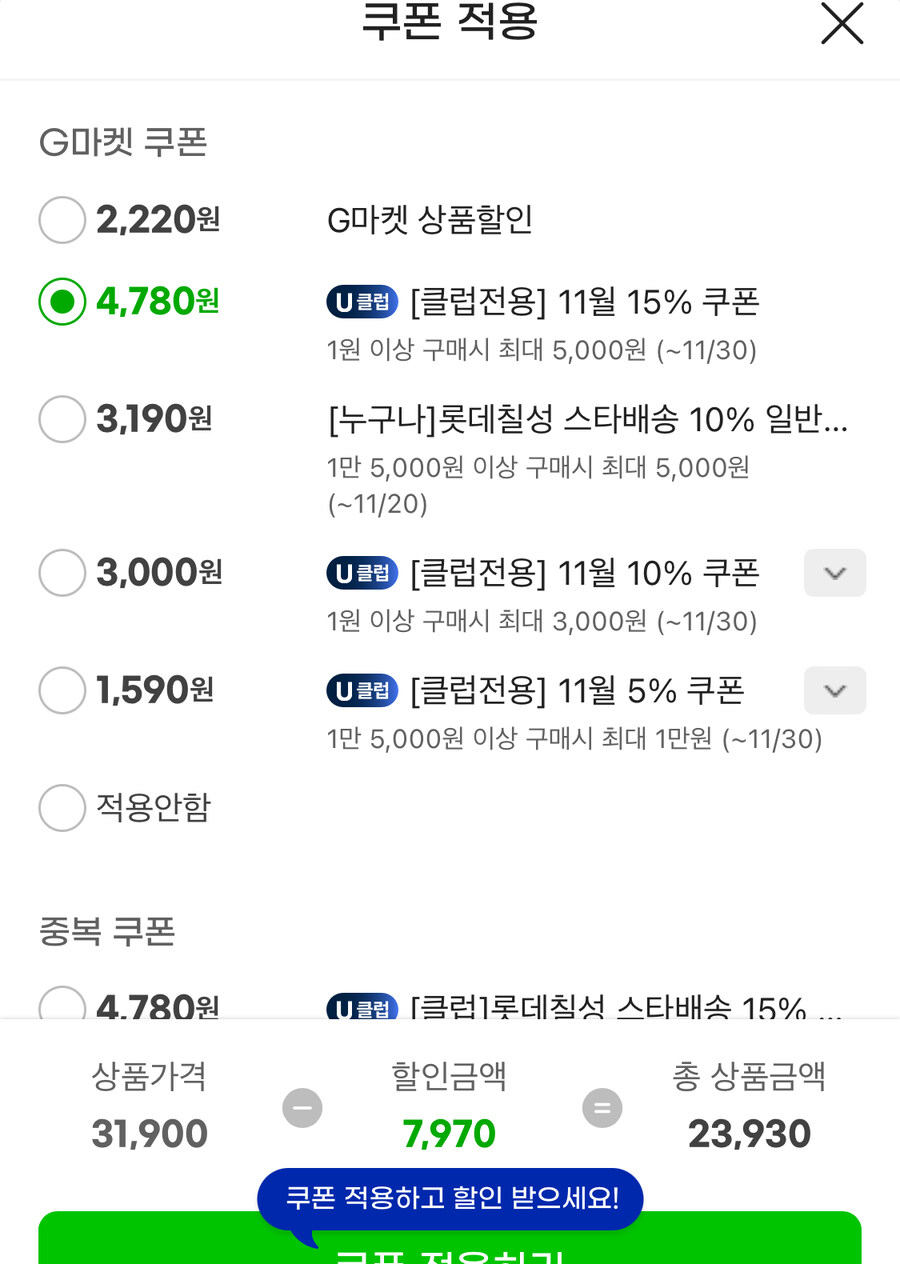Expand details of the 11월 5% 쿠폰

coord(834,690)
